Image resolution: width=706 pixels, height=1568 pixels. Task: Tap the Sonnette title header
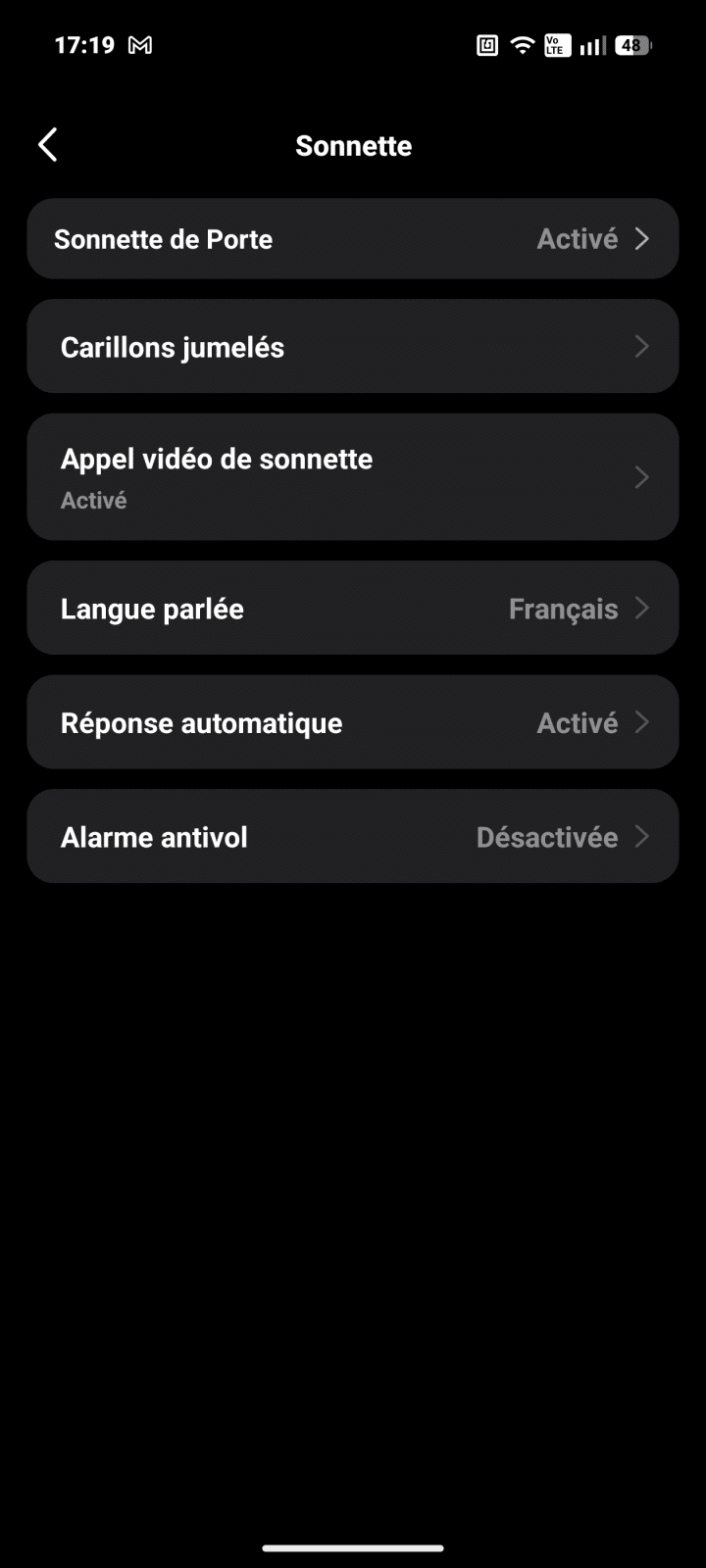353,144
